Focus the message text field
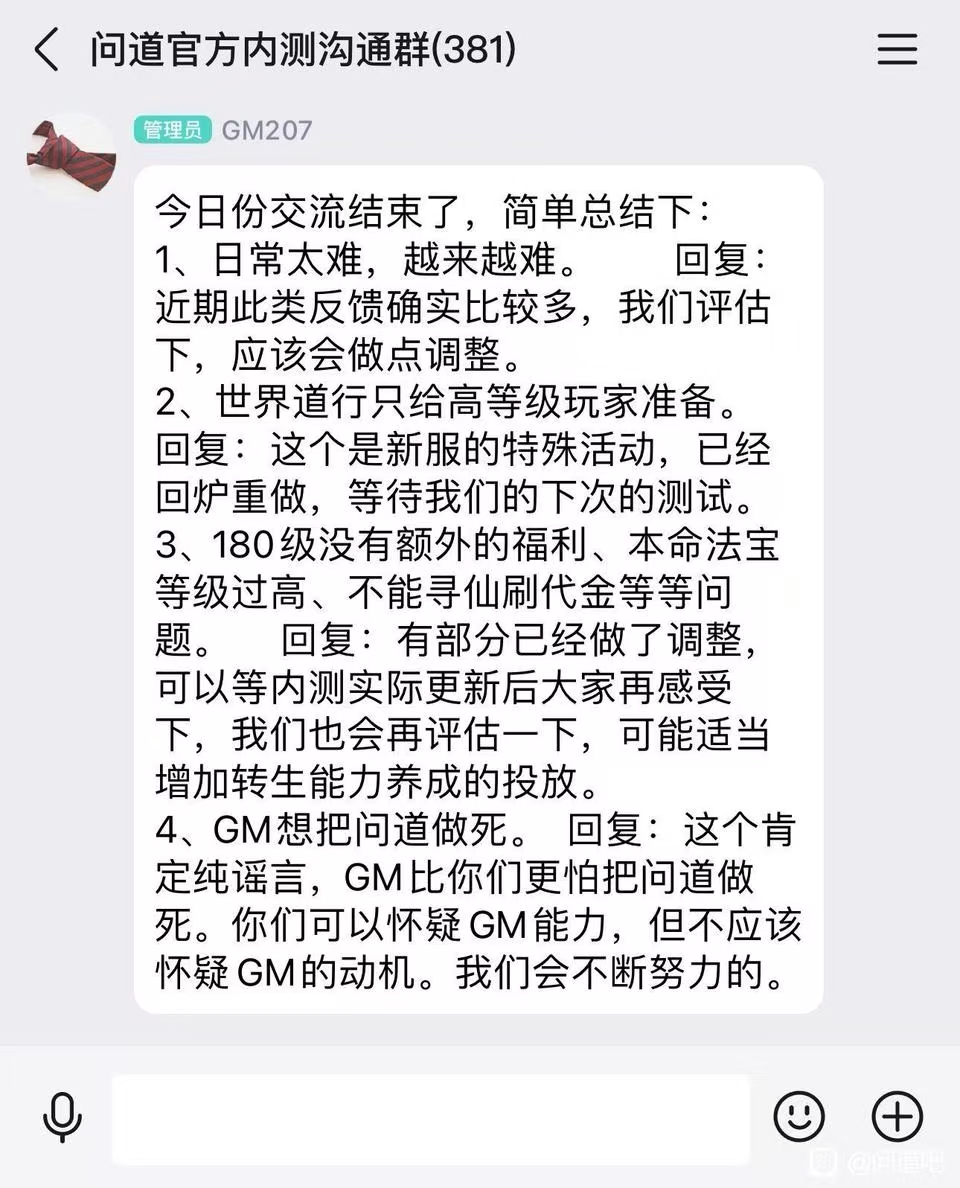The height and width of the screenshot is (1188, 960). click(x=430, y=1118)
